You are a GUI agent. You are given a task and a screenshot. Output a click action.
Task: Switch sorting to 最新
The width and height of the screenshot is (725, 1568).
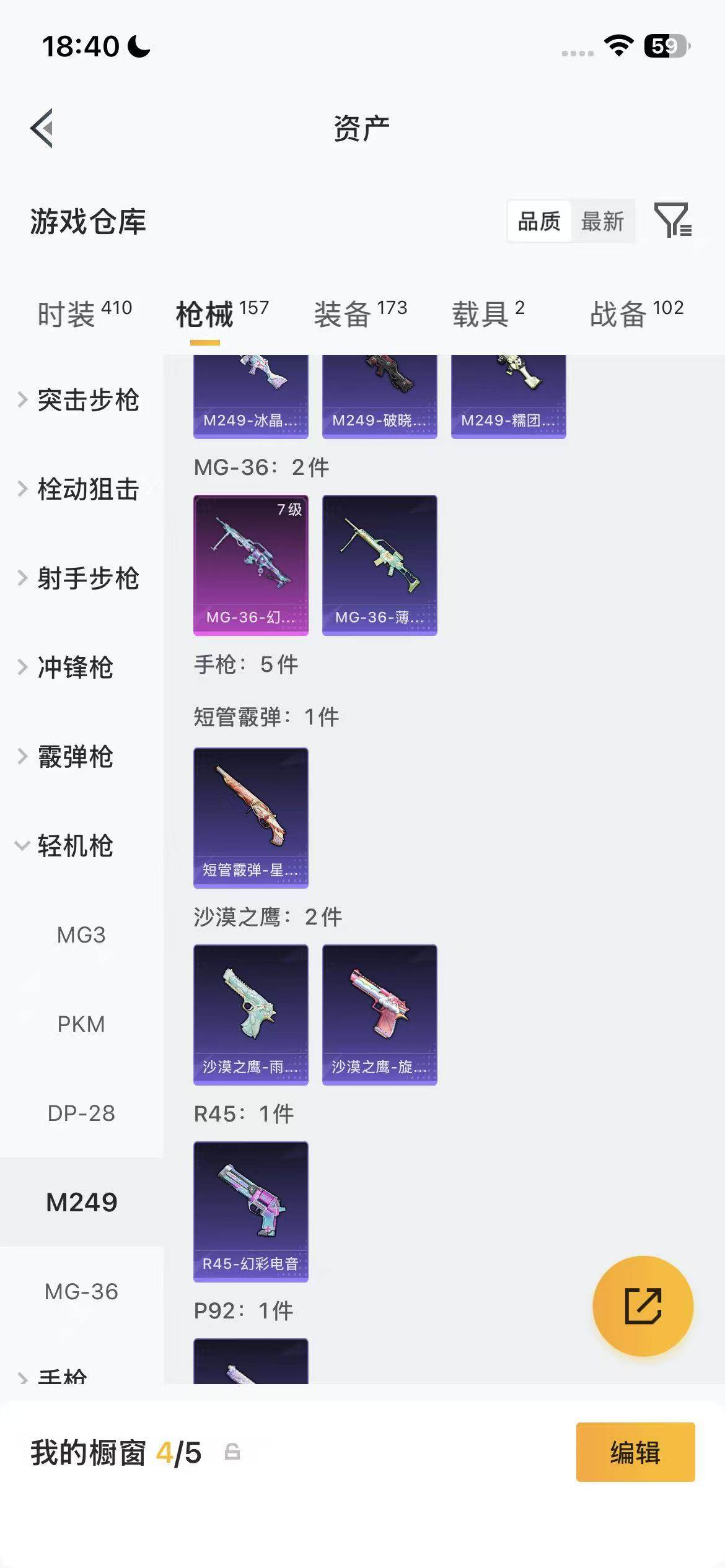(602, 222)
